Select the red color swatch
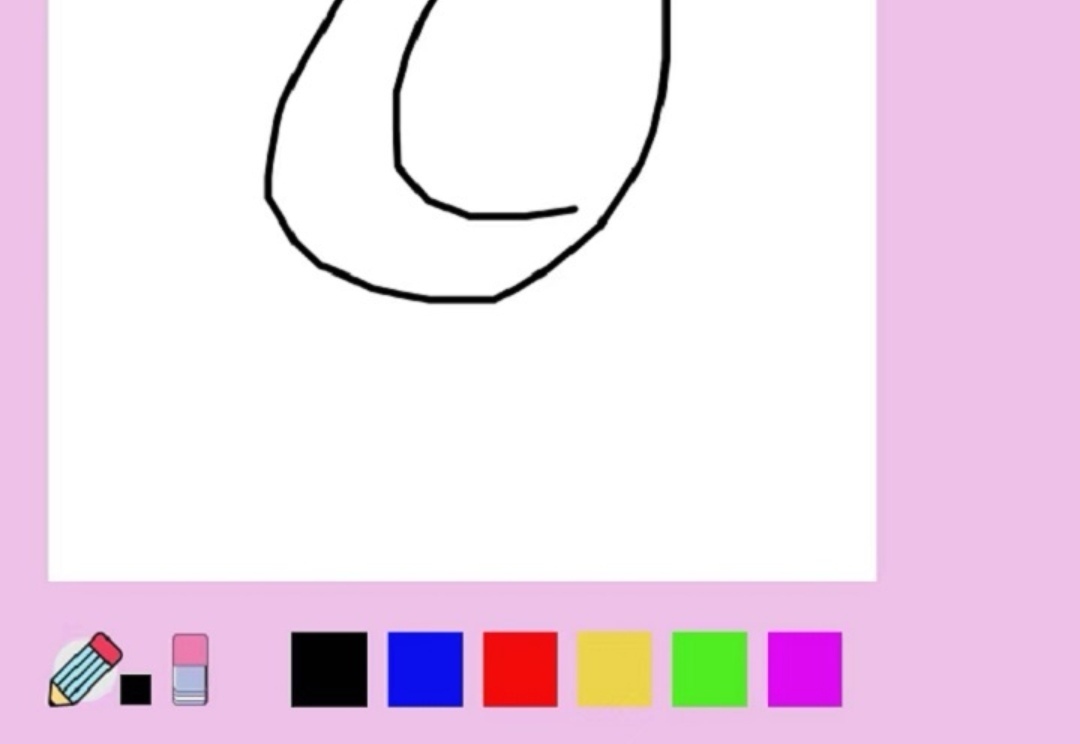The width and height of the screenshot is (1080, 744). 520,669
